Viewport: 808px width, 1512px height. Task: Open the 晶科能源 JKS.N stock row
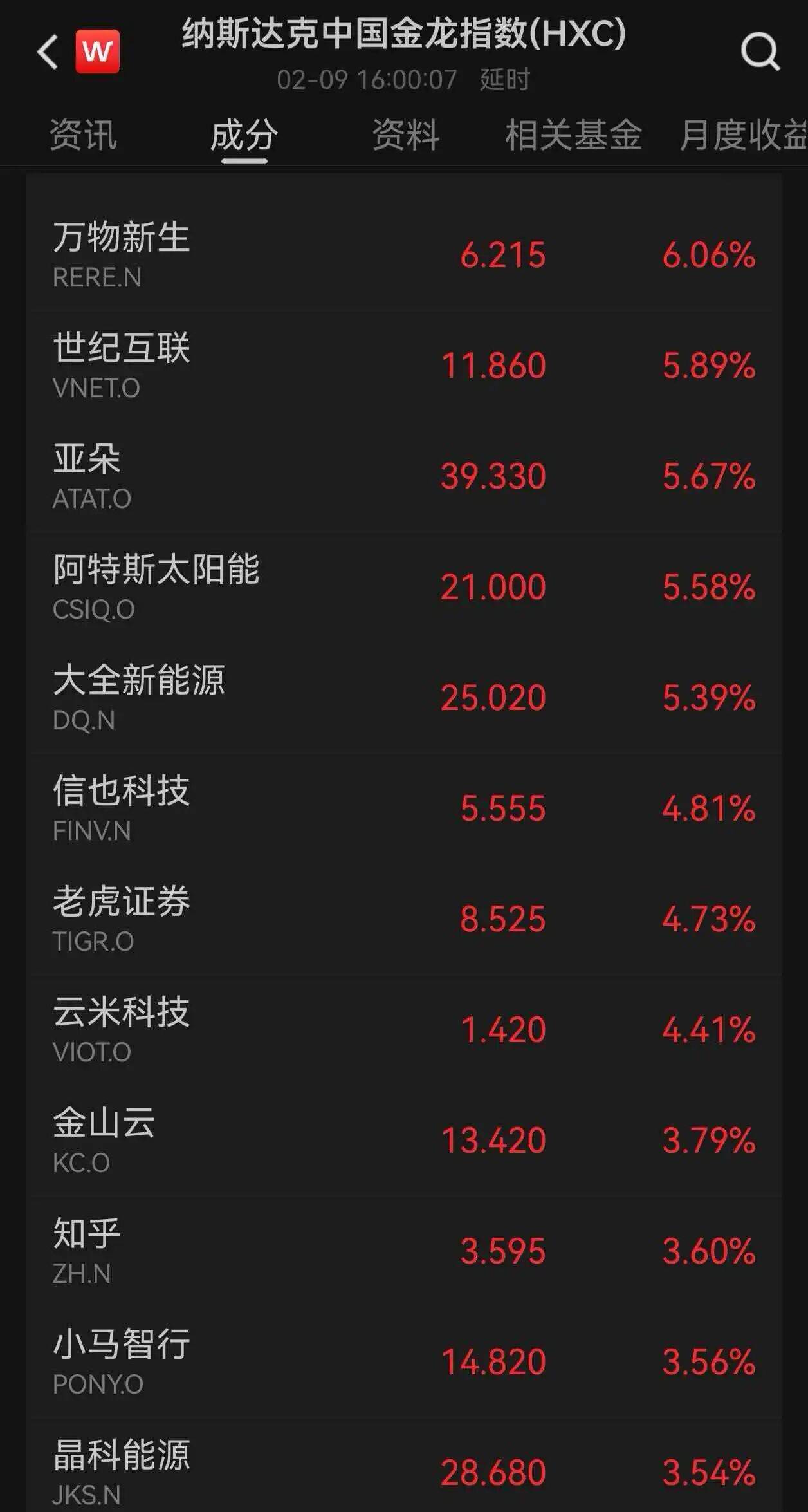(x=404, y=1471)
